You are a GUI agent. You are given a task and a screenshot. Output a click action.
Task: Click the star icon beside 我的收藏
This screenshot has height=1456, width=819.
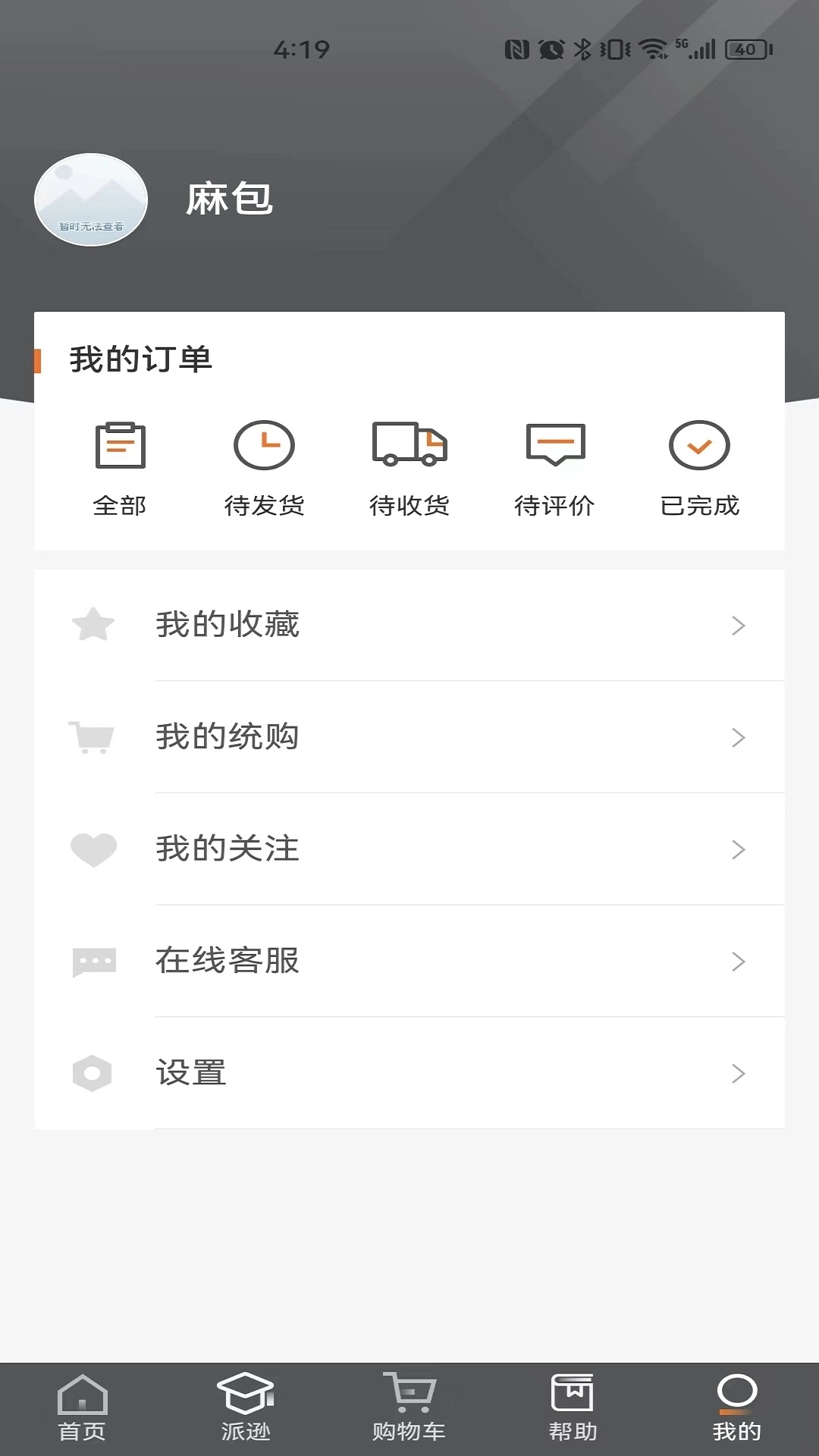tap(93, 625)
